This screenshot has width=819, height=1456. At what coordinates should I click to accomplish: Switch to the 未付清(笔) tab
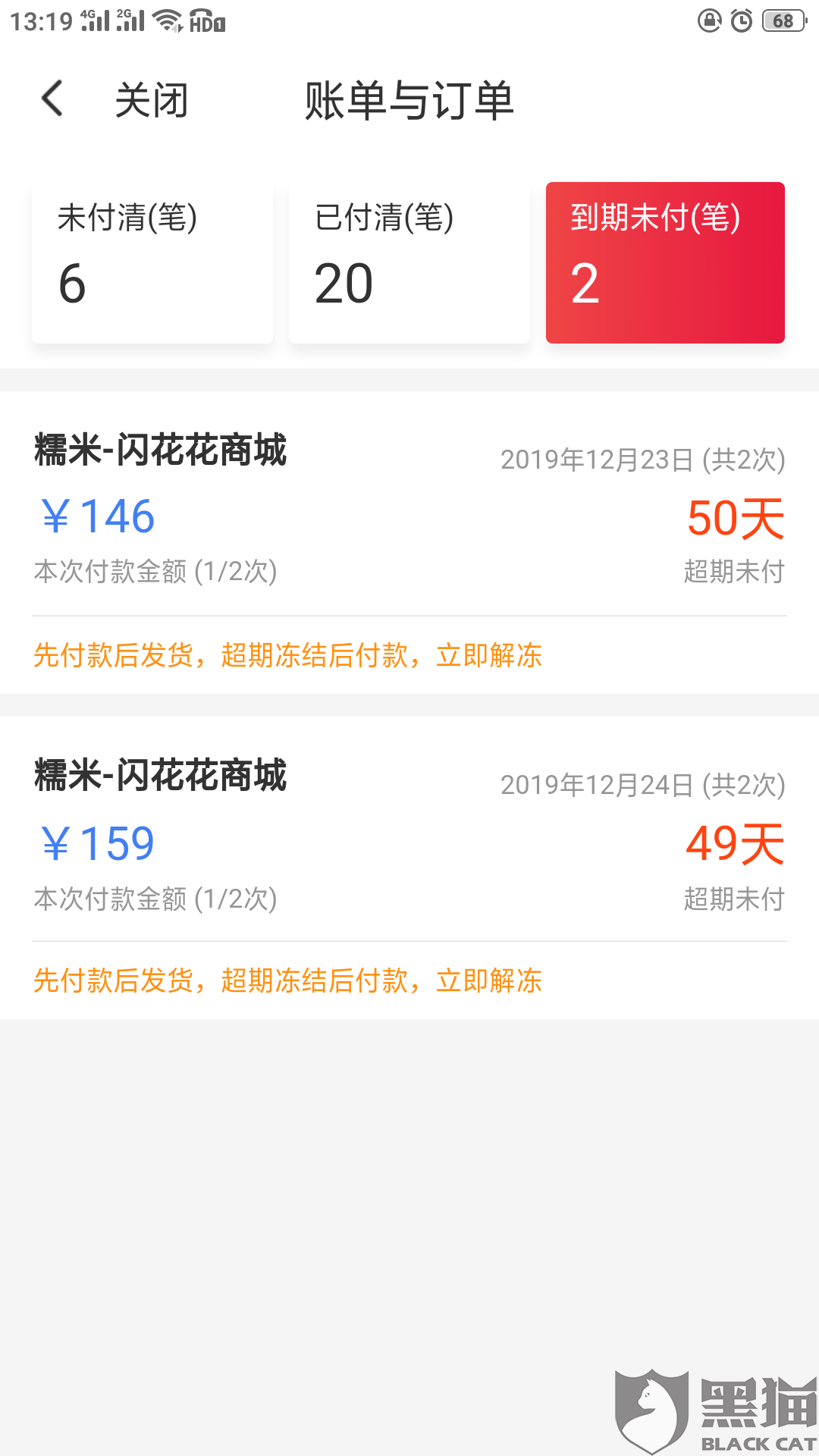[x=152, y=262]
